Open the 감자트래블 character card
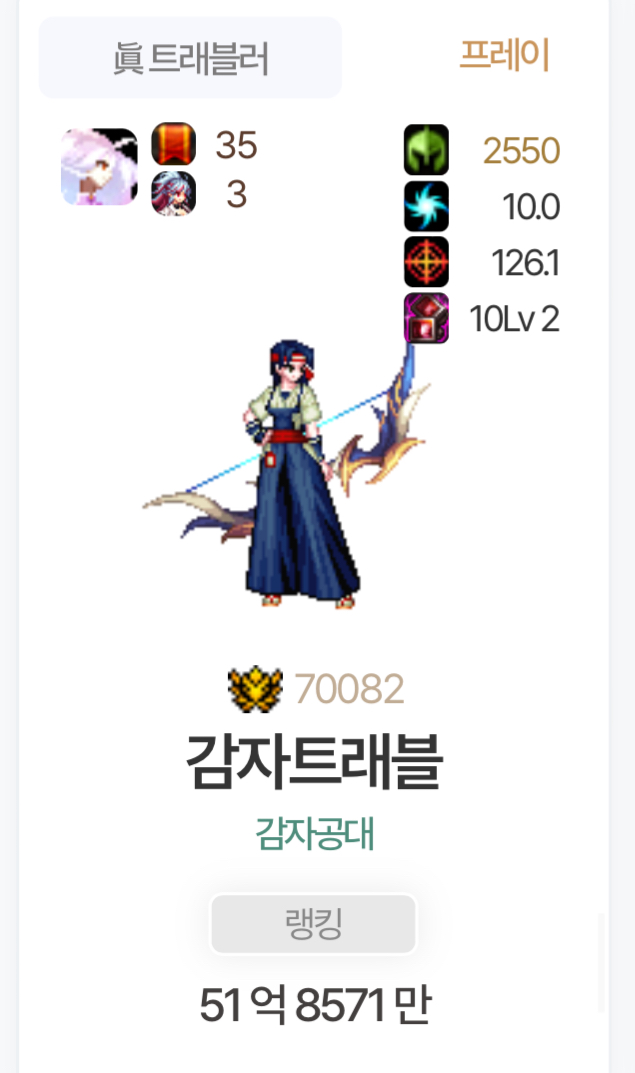The image size is (635, 1073). (x=313, y=763)
